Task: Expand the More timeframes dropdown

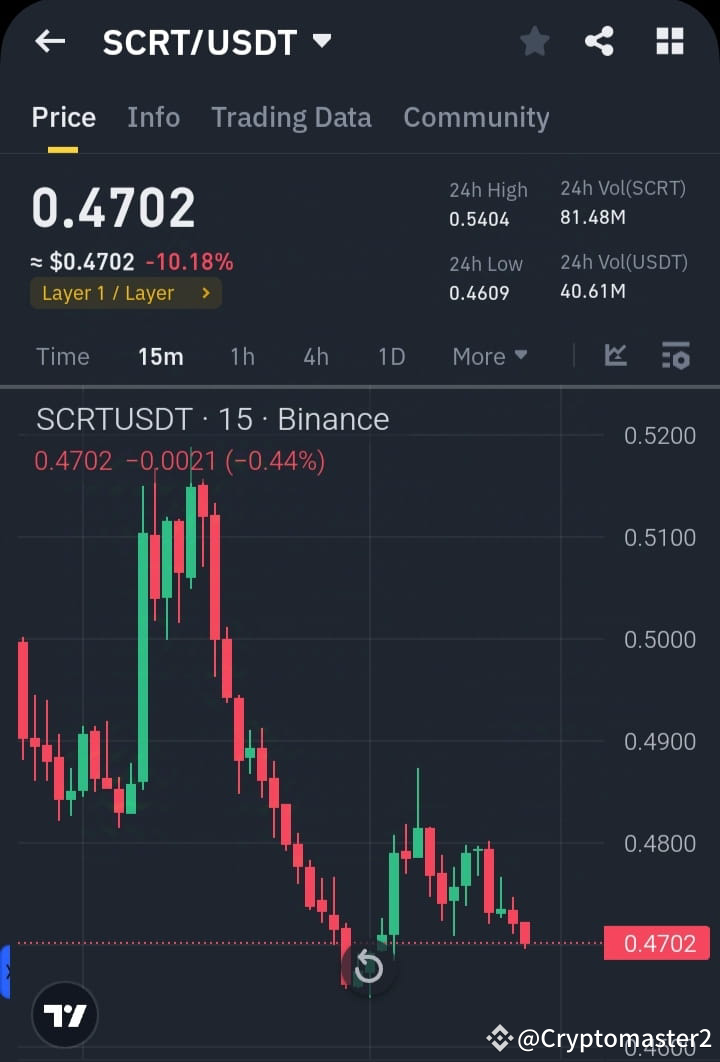Action: pos(489,355)
